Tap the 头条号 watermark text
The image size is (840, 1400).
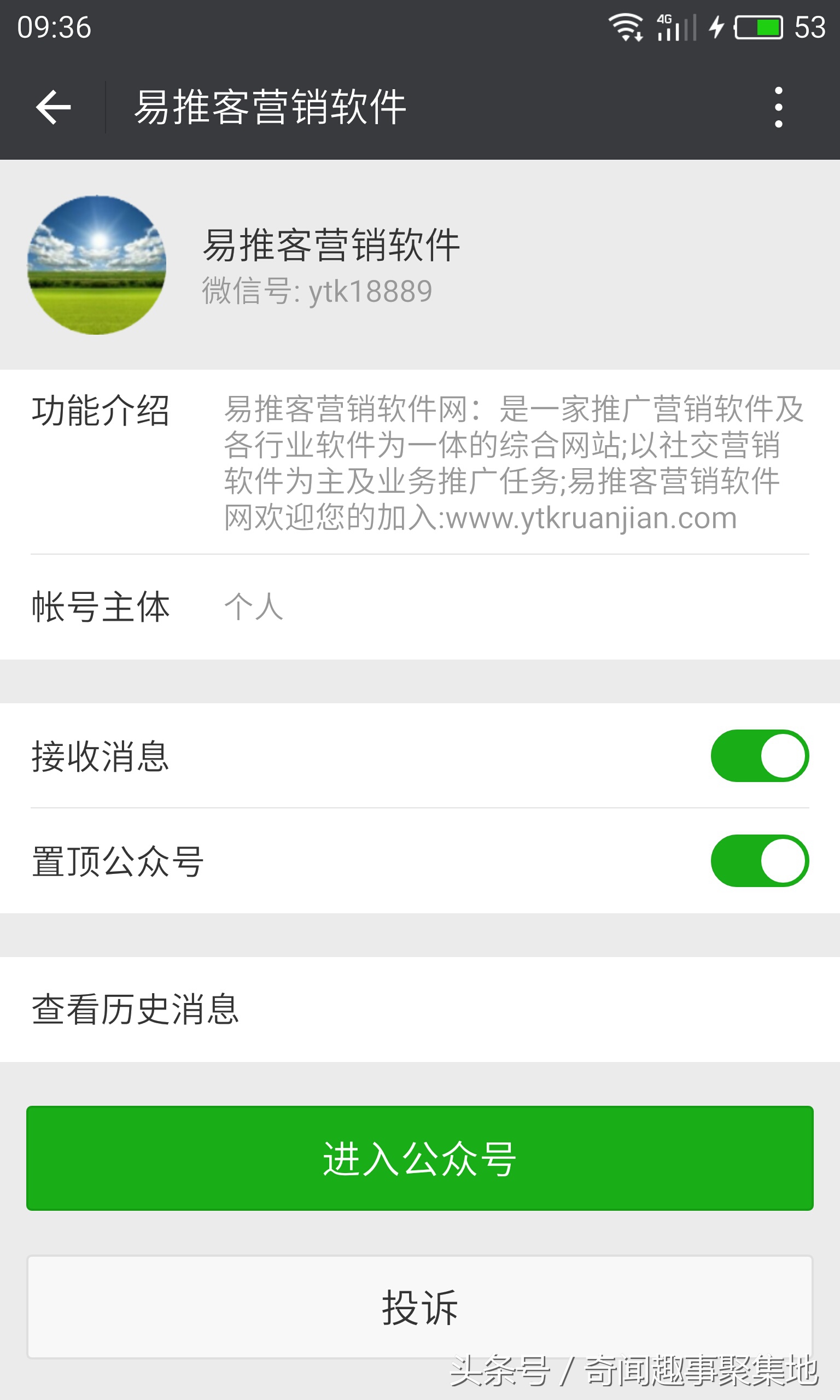tap(500, 1368)
